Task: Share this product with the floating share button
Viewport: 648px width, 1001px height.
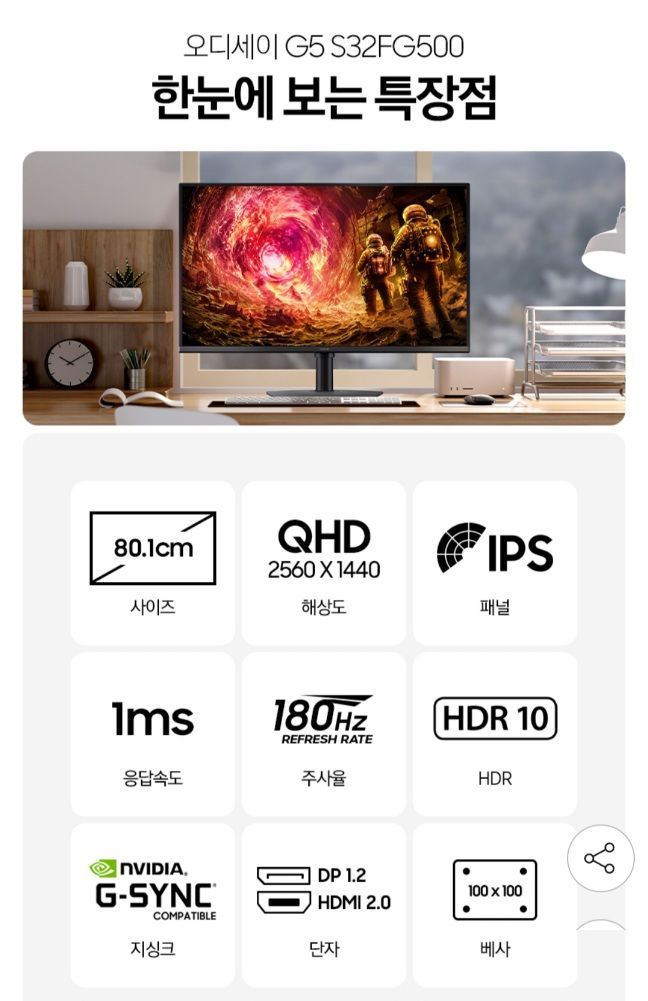Action: pyautogui.click(x=600, y=858)
